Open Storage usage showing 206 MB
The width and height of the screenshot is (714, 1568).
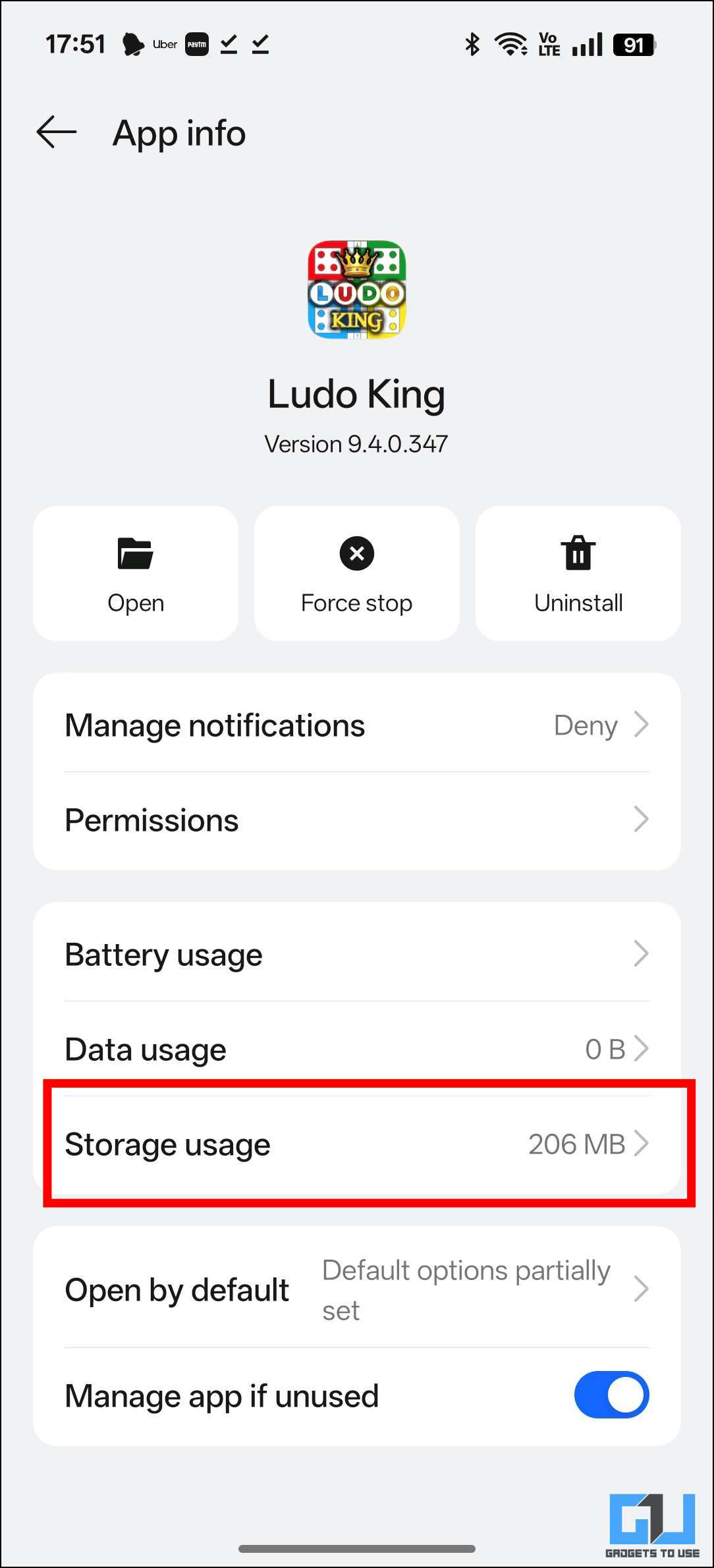357,1144
